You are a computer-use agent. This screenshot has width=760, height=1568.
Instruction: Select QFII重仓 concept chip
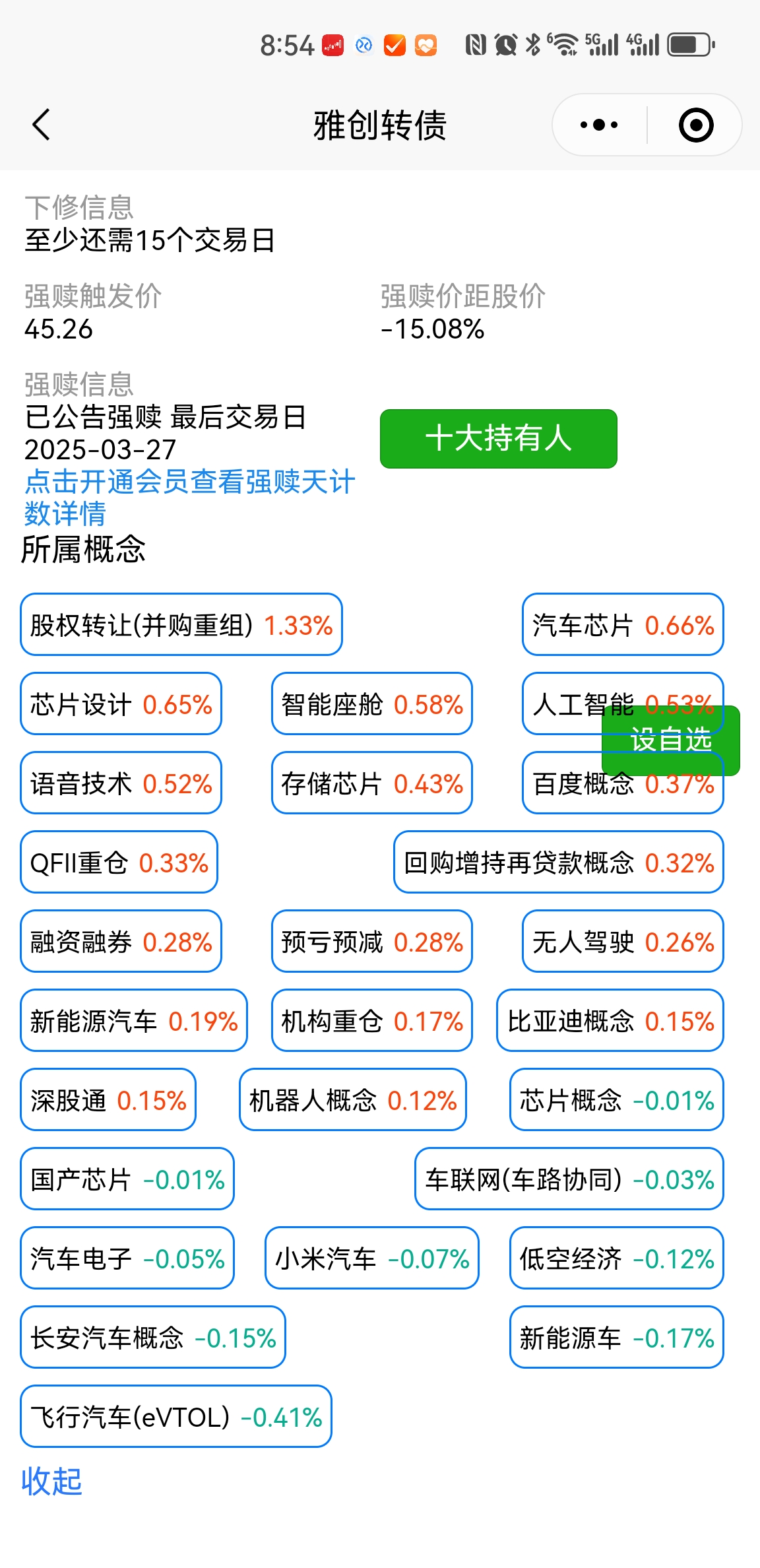(x=119, y=863)
